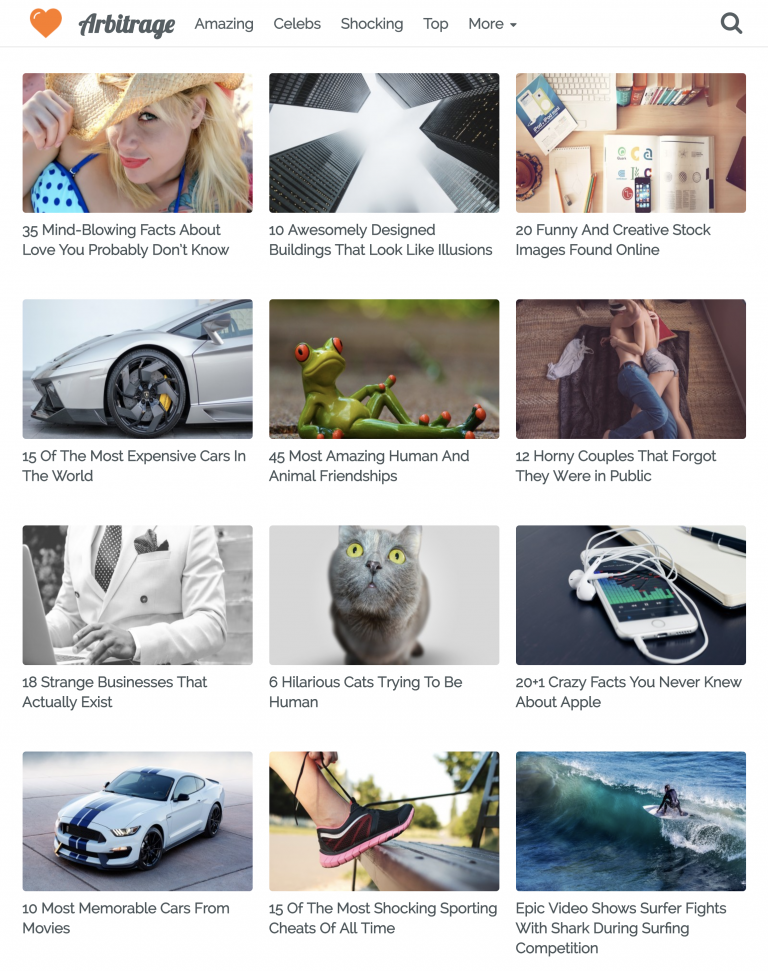The width and height of the screenshot is (768, 971).
Task: Select the gray cat thumbnail
Action: pos(384,594)
